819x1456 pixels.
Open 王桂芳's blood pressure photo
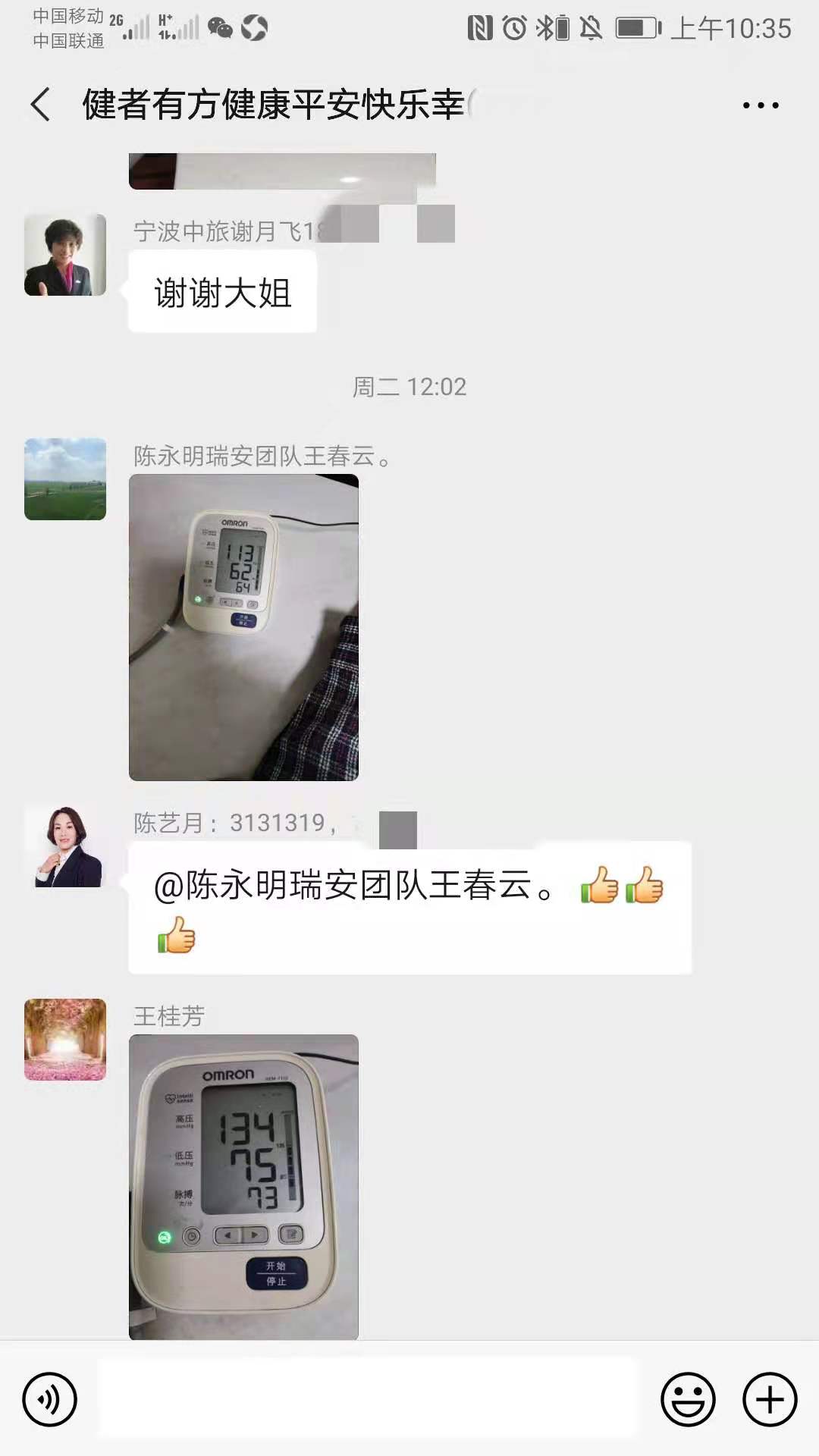243,1186
